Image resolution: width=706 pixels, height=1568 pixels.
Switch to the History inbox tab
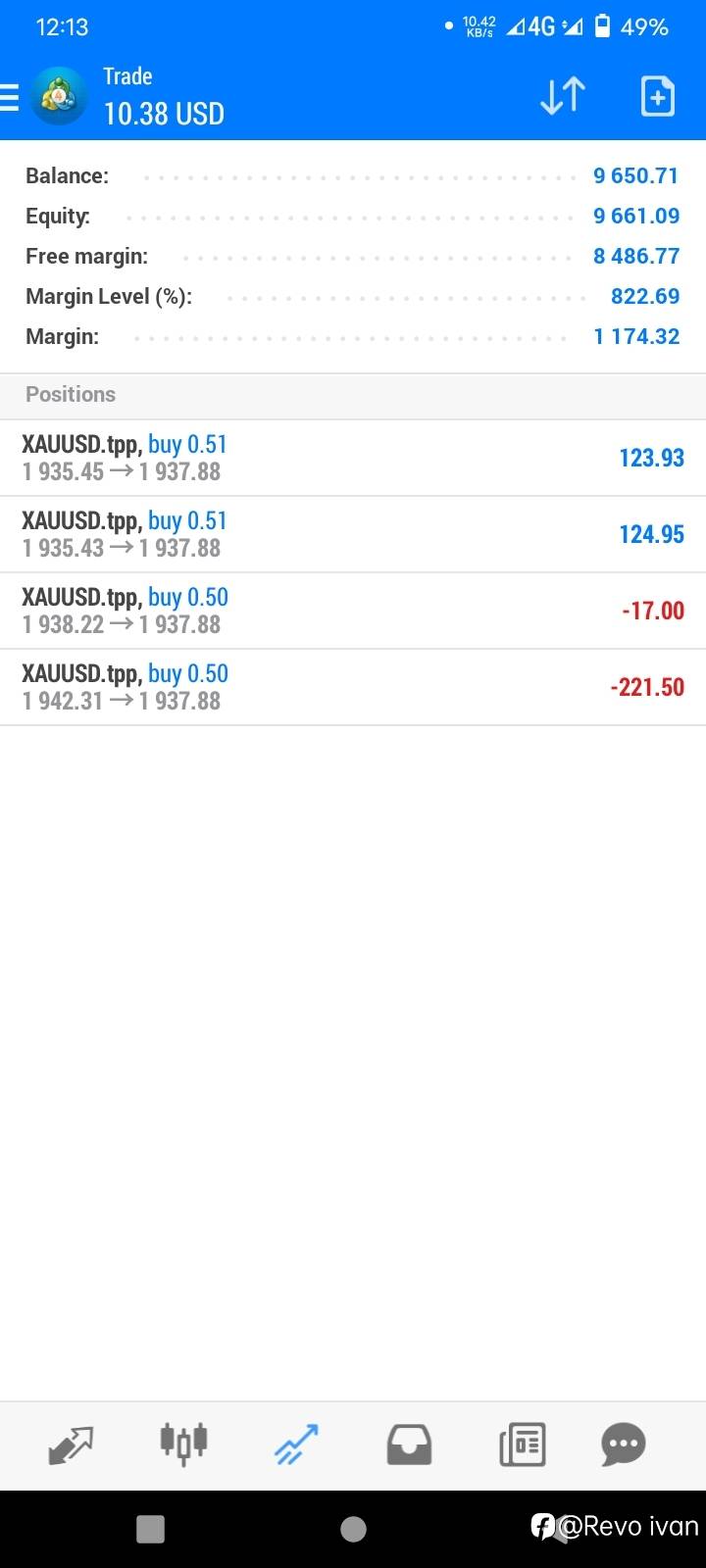(409, 1445)
